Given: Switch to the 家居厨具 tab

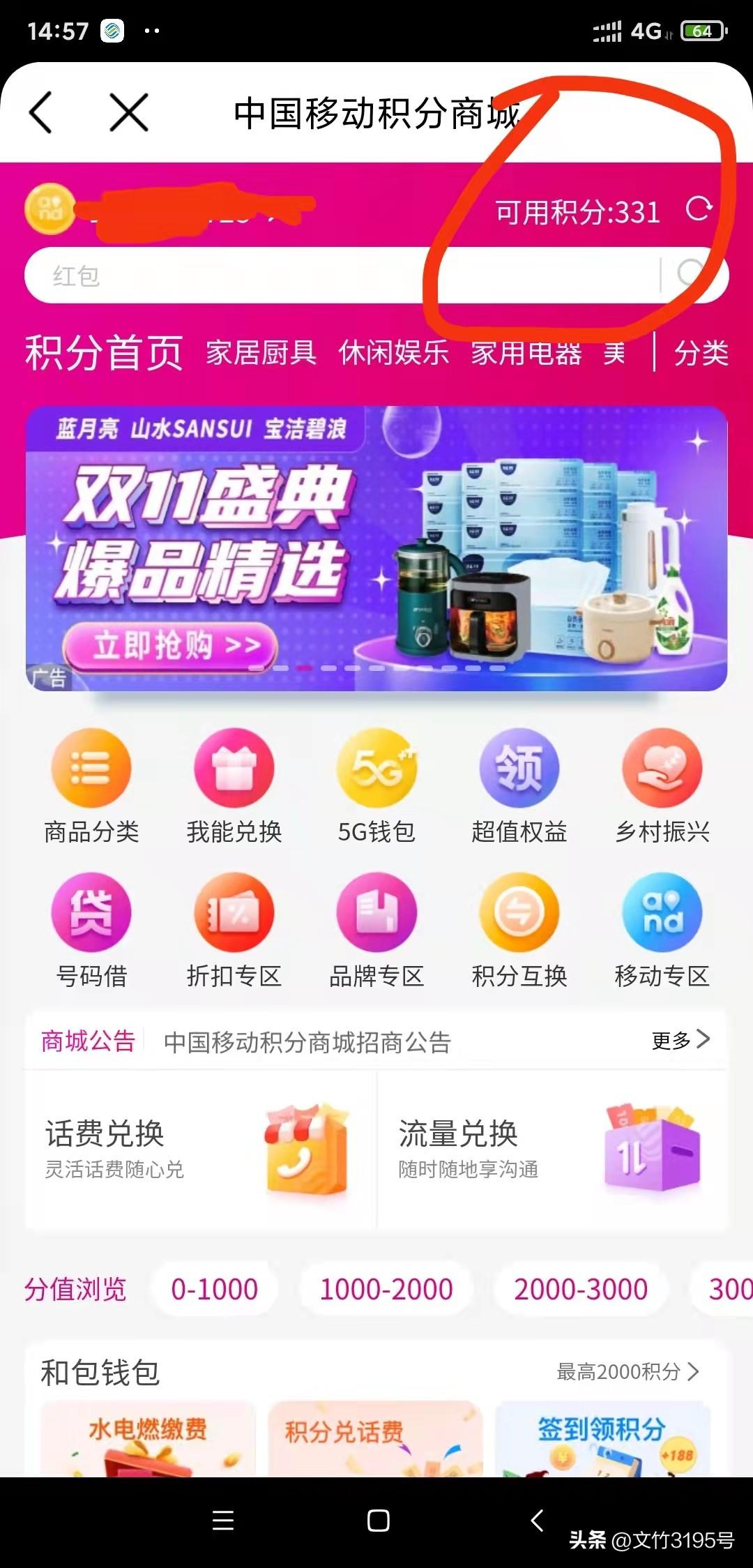Looking at the screenshot, I should 260,354.
